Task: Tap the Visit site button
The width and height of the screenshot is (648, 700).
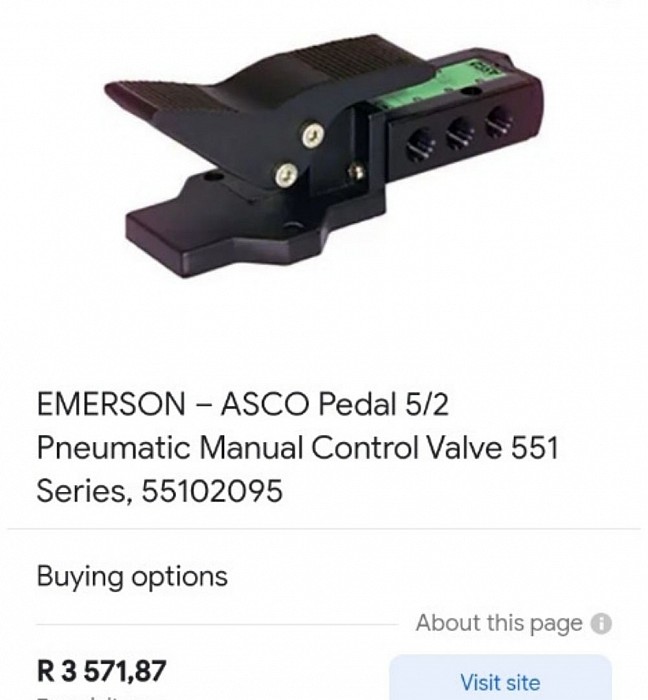Action: tap(499, 681)
